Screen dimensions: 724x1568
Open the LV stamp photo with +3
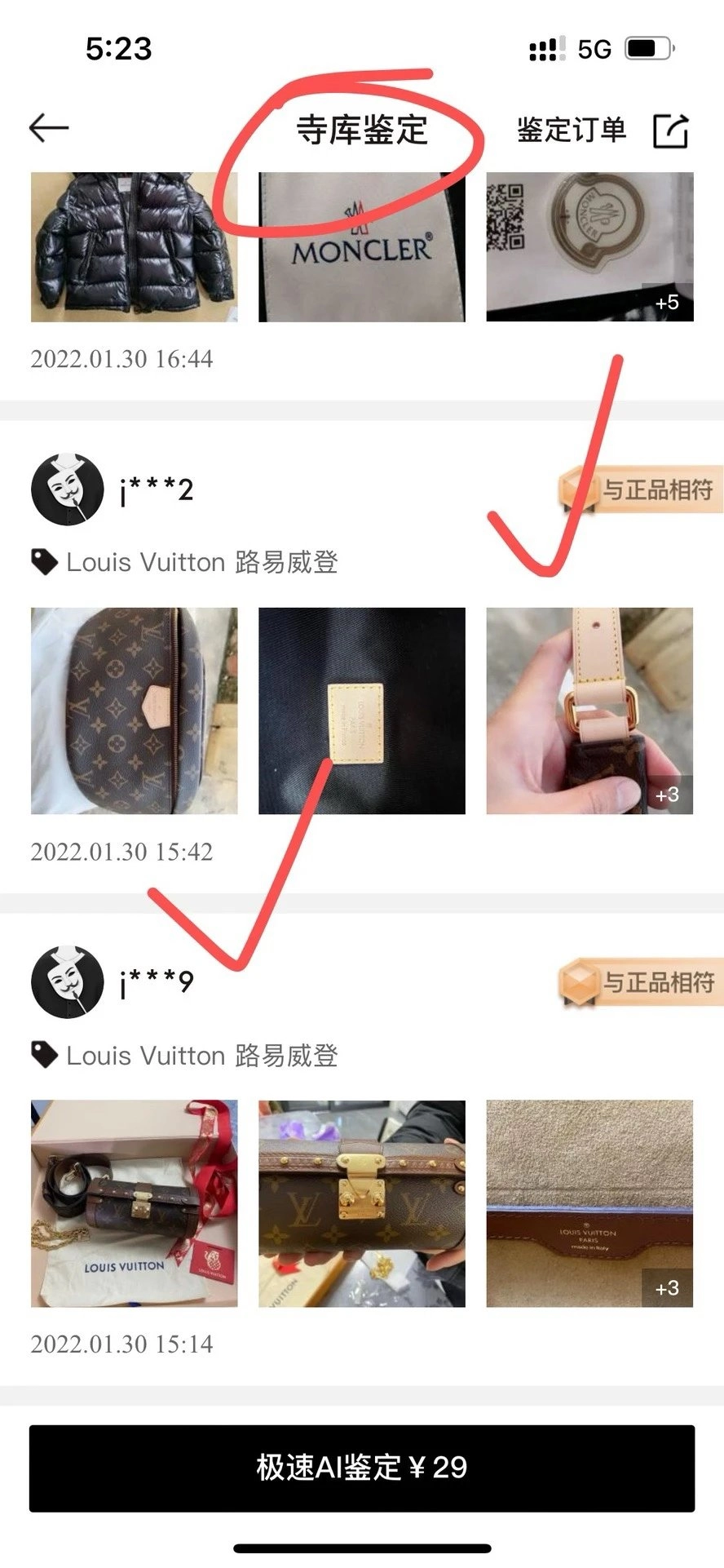589,1203
